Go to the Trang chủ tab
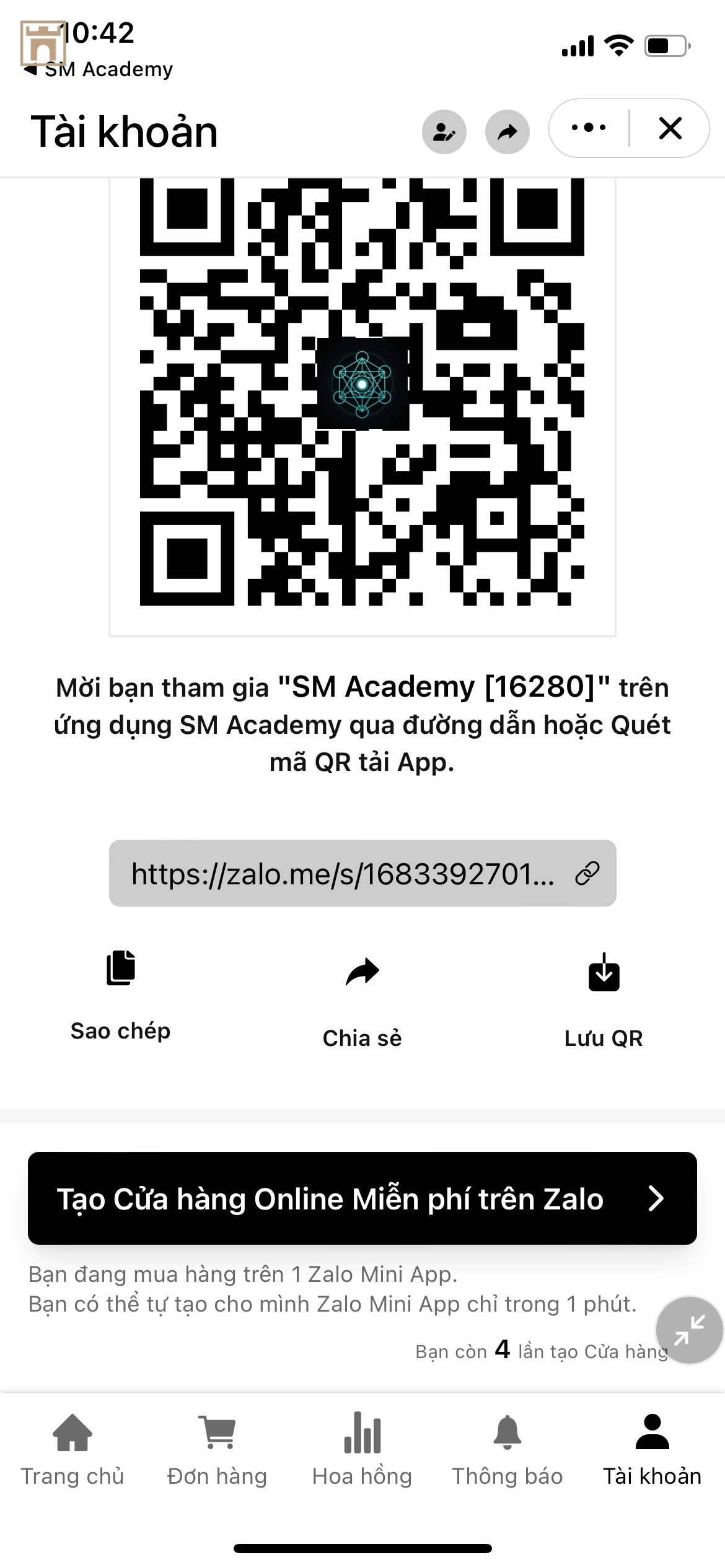 (x=72, y=1450)
